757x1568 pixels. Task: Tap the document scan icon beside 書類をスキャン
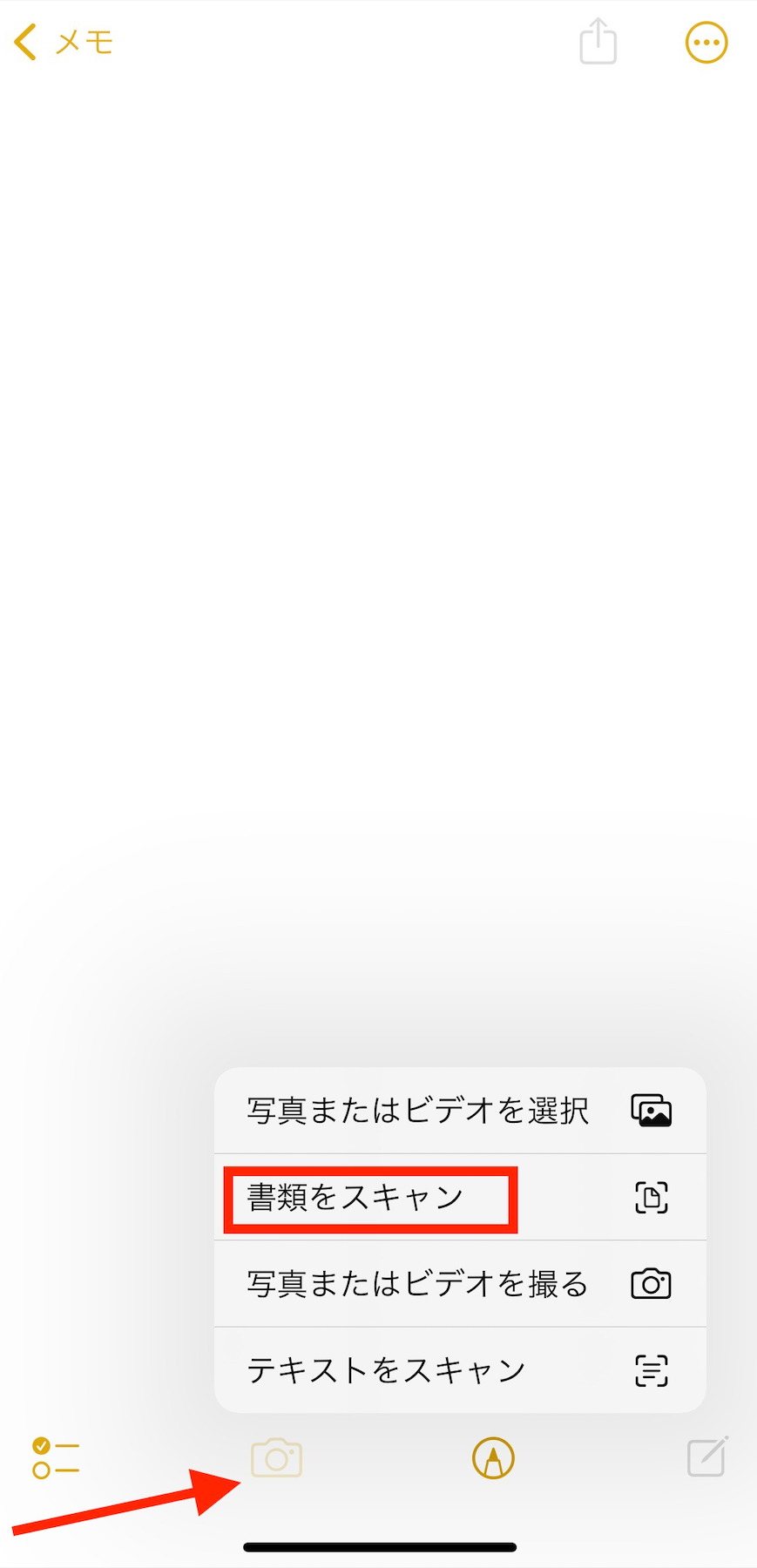click(651, 1197)
